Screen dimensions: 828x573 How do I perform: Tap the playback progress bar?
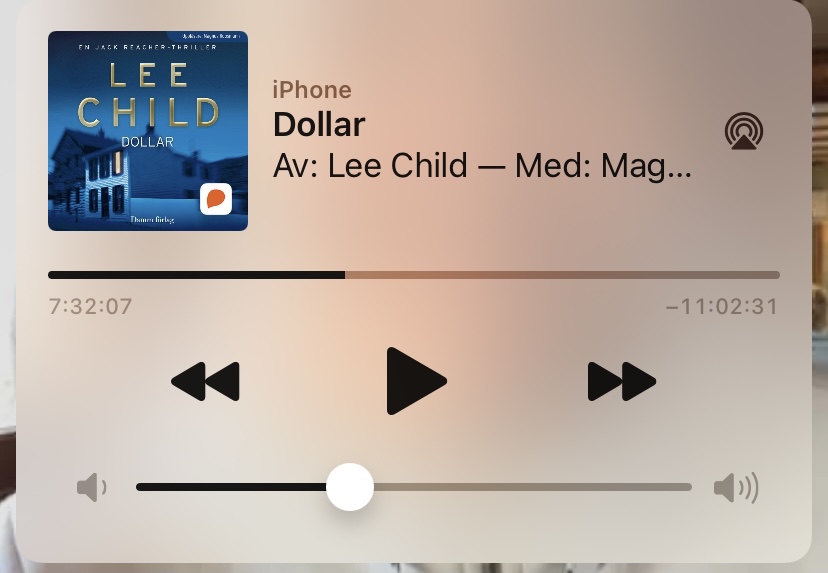(x=413, y=274)
